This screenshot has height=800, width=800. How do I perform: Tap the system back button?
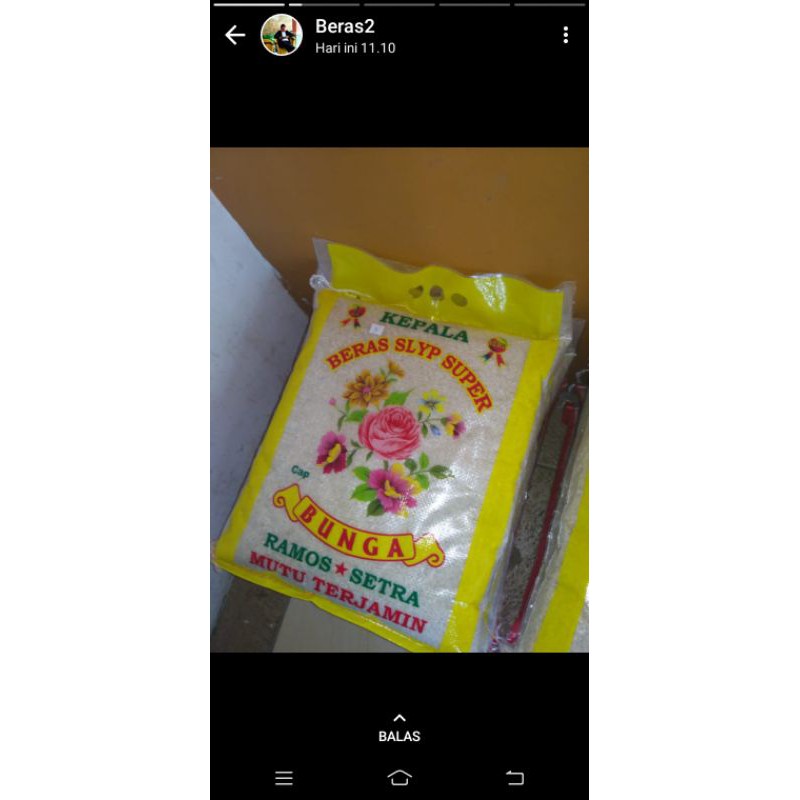click(x=515, y=778)
